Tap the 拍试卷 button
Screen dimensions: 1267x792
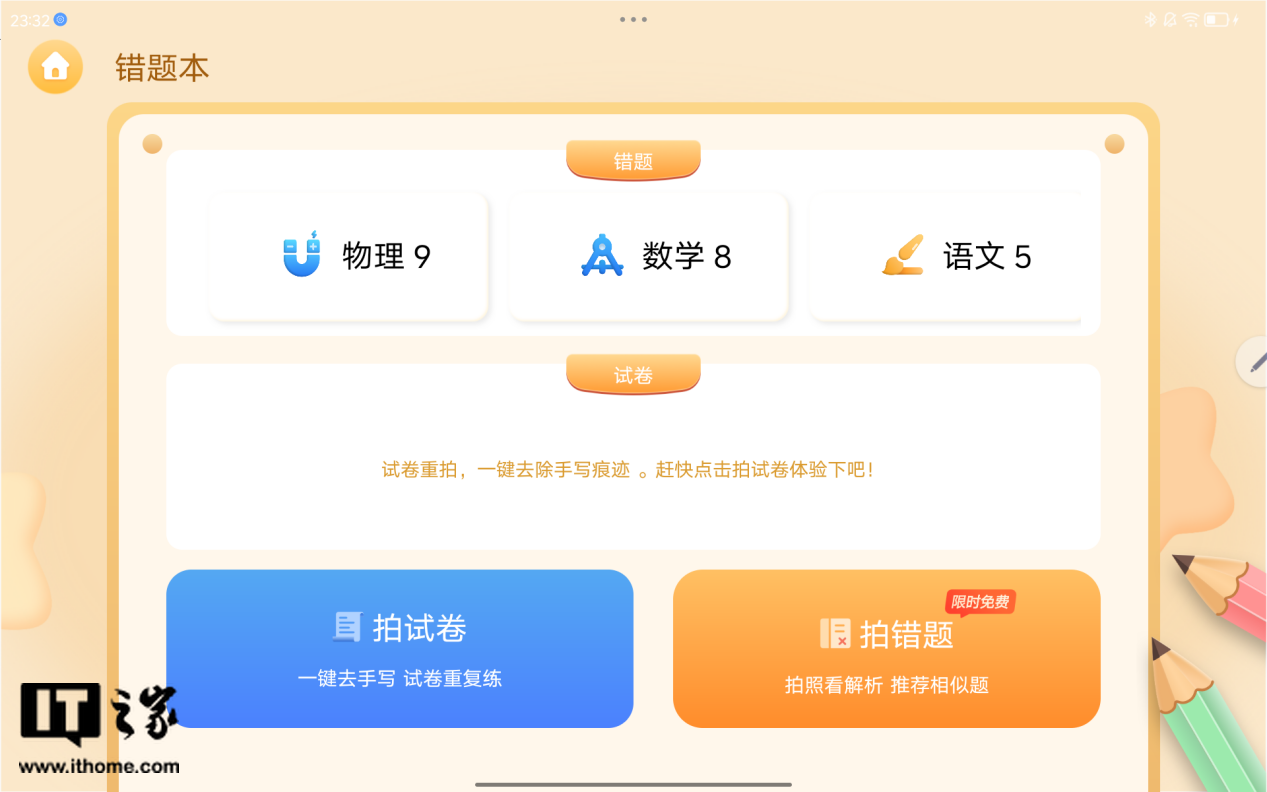(x=399, y=648)
